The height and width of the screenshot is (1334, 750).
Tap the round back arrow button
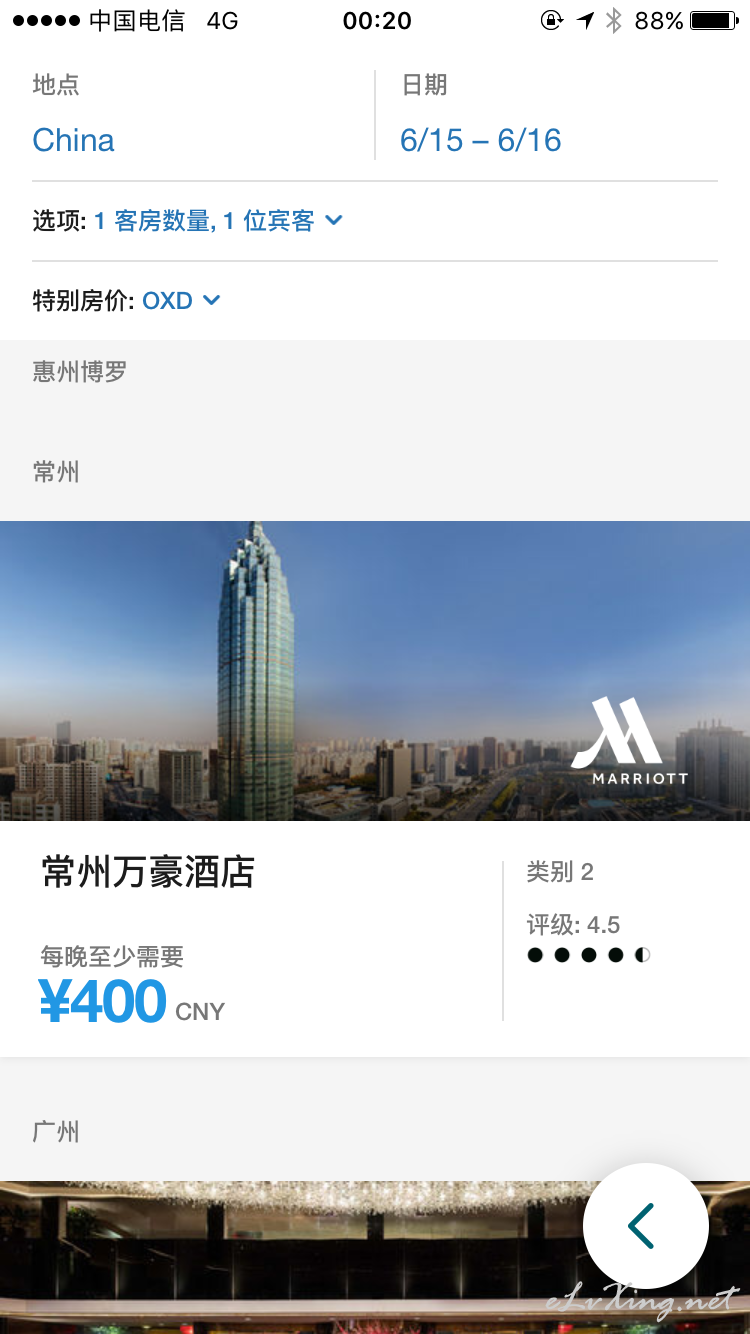click(x=646, y=1226)
